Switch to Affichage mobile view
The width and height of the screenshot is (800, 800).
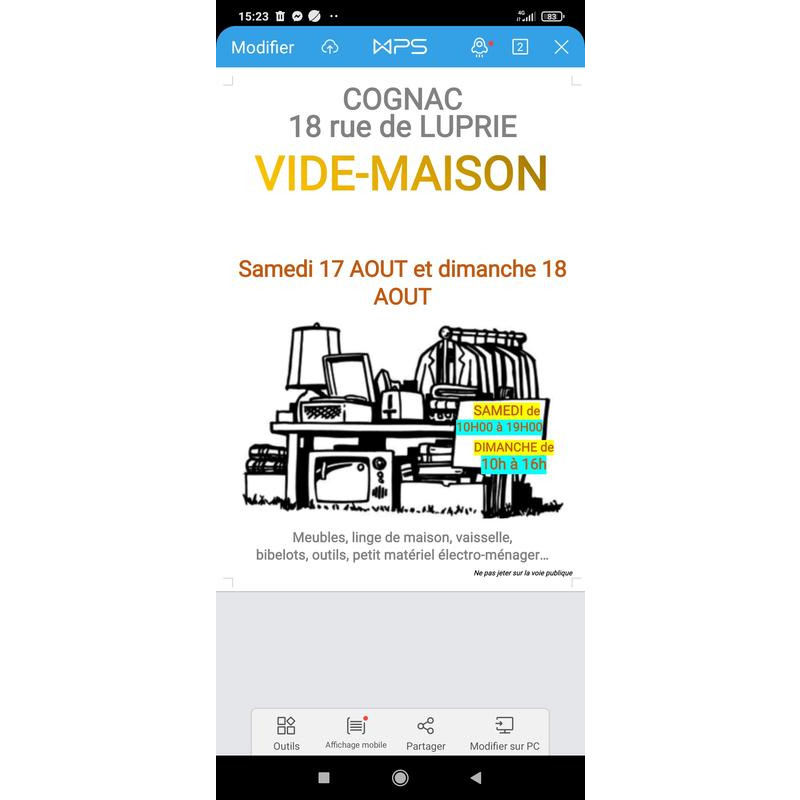click(x=356, y=732)
